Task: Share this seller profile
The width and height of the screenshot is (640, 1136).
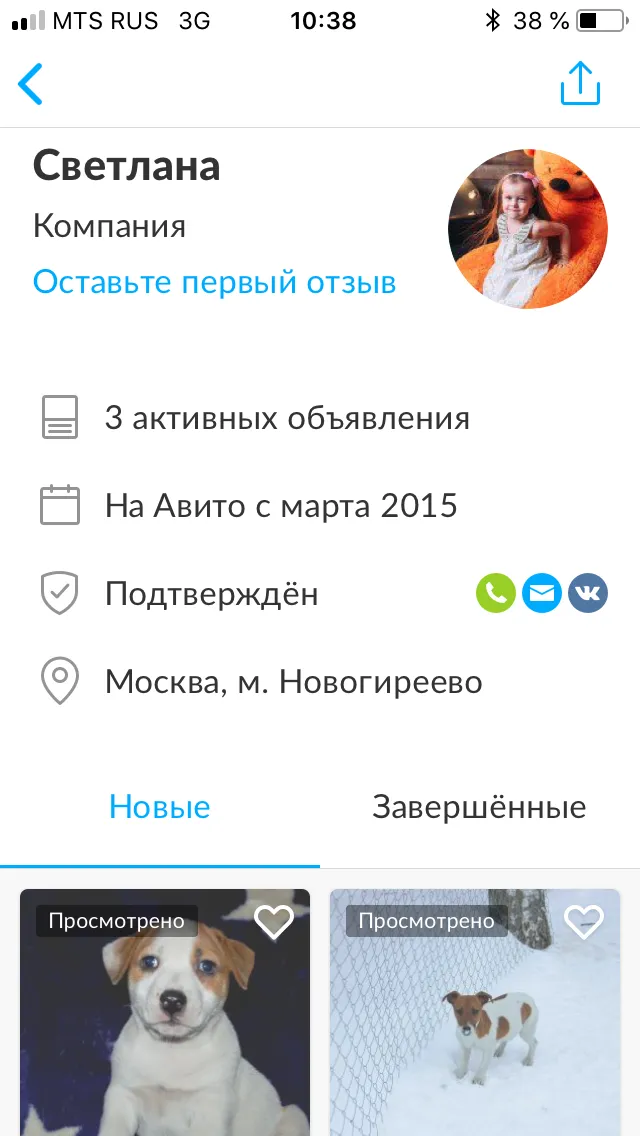Action: pyautogui.click(x=580, y=83)
